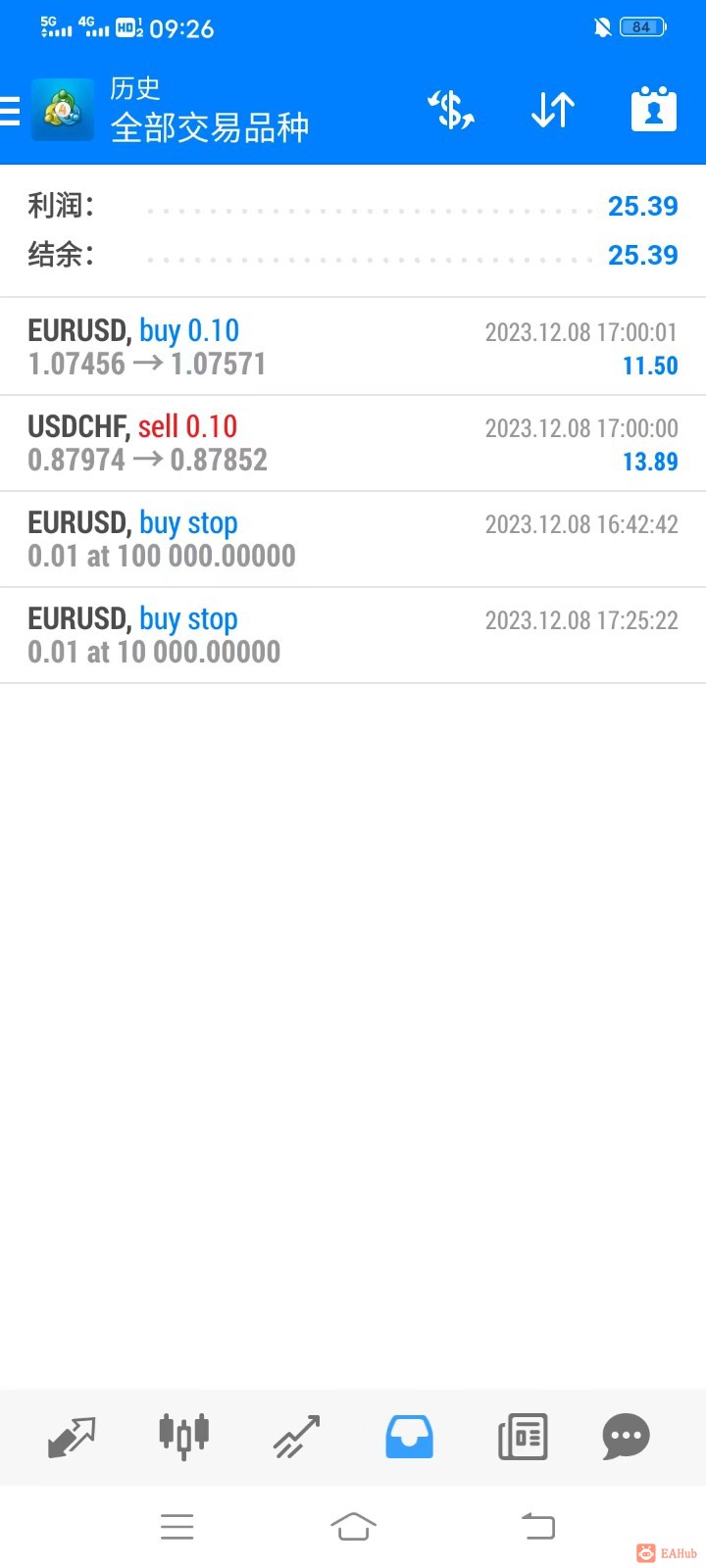Switch to the History inbox tab

point(409,1437)
